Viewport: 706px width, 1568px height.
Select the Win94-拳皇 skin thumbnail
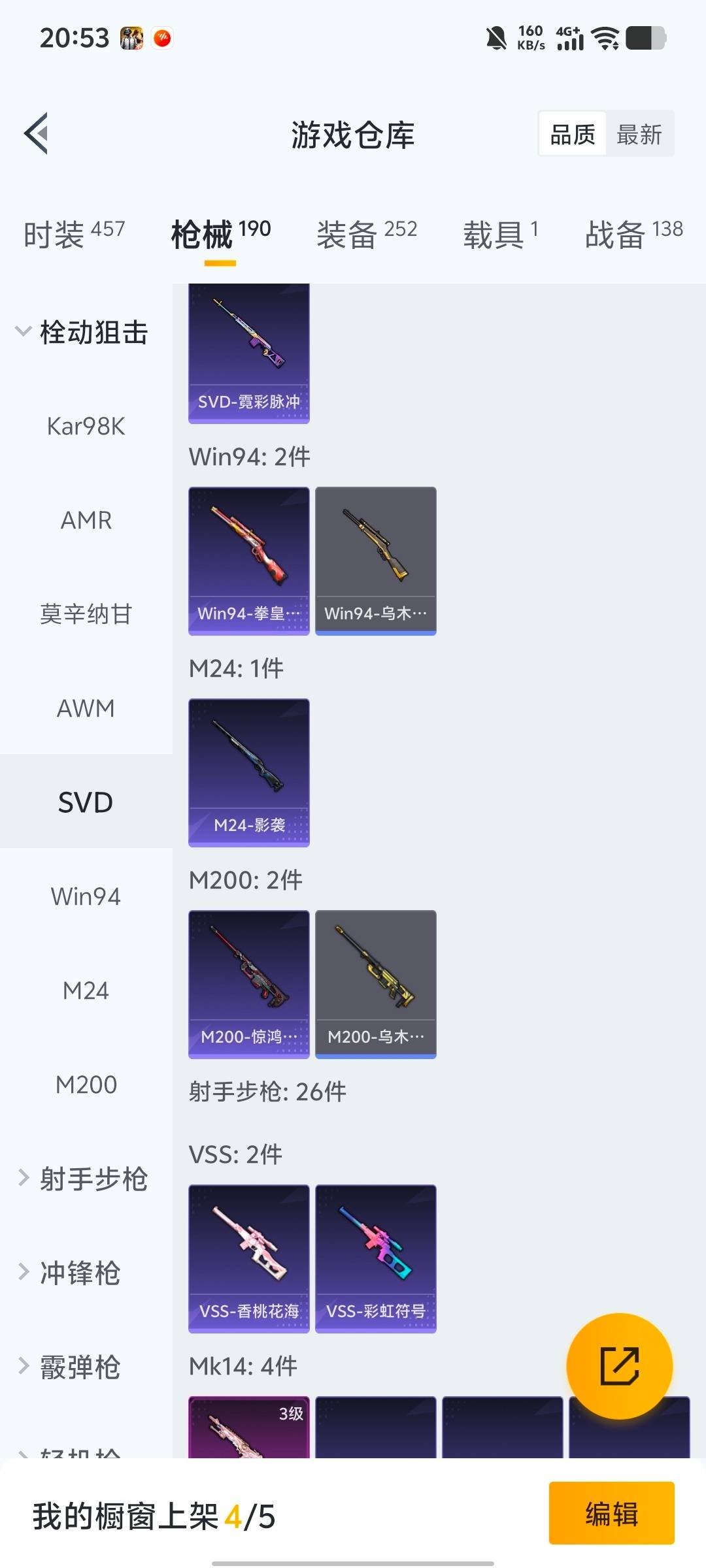(x=248, y=559)
